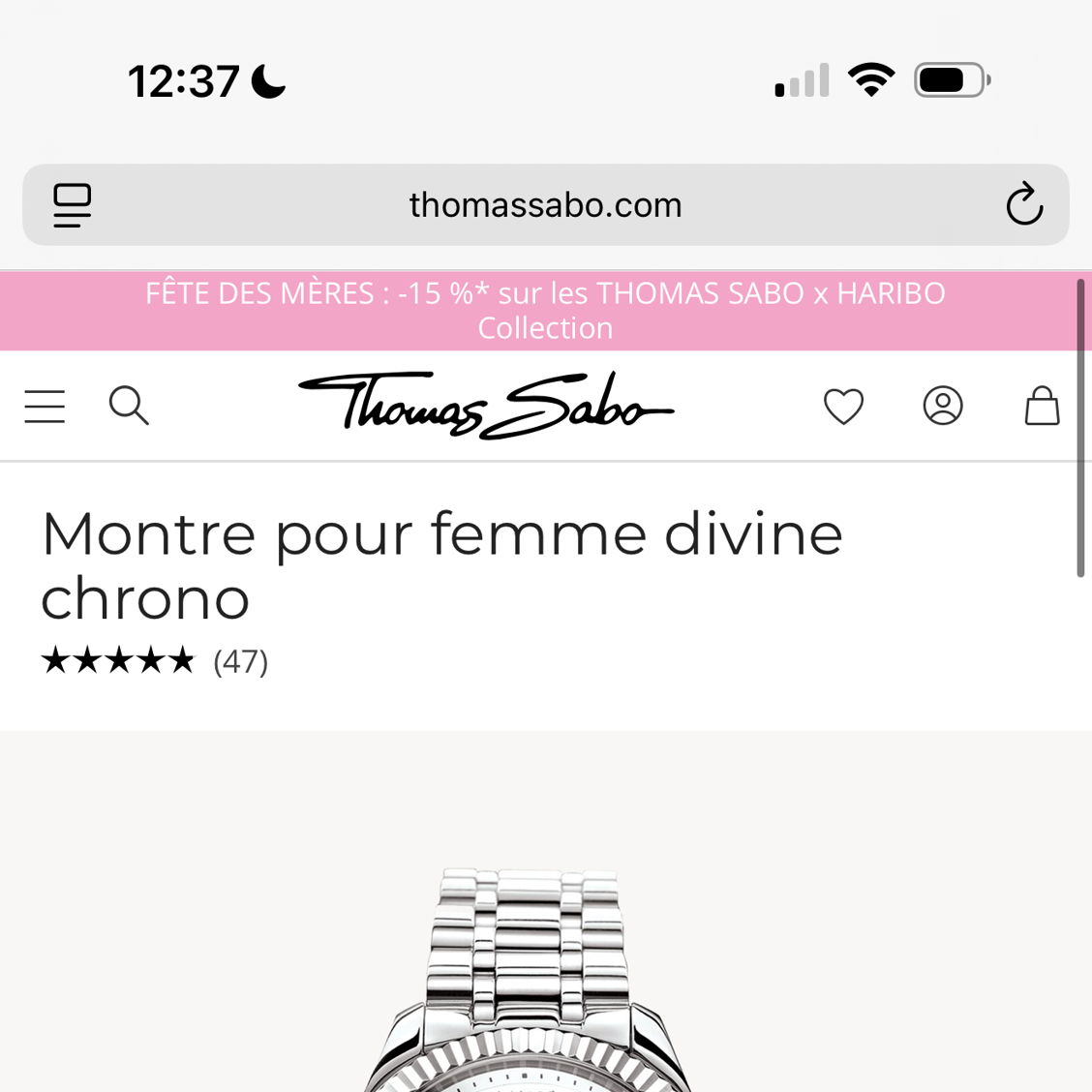Viewport: 1092px width, 1092px height.
Task: Open the Fête des Mères promo banner
Action: click(545, 311)
